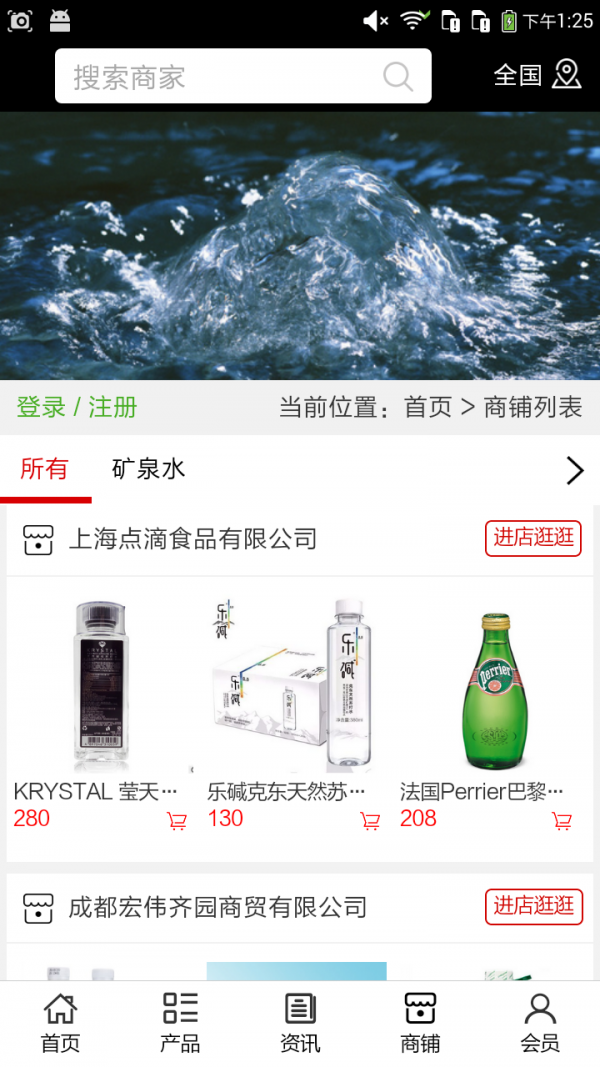Image resolution: width=600 pixels, height=1067 pixels.
Task: Select the 所有 category tab
Action: (x=44, y=469)
